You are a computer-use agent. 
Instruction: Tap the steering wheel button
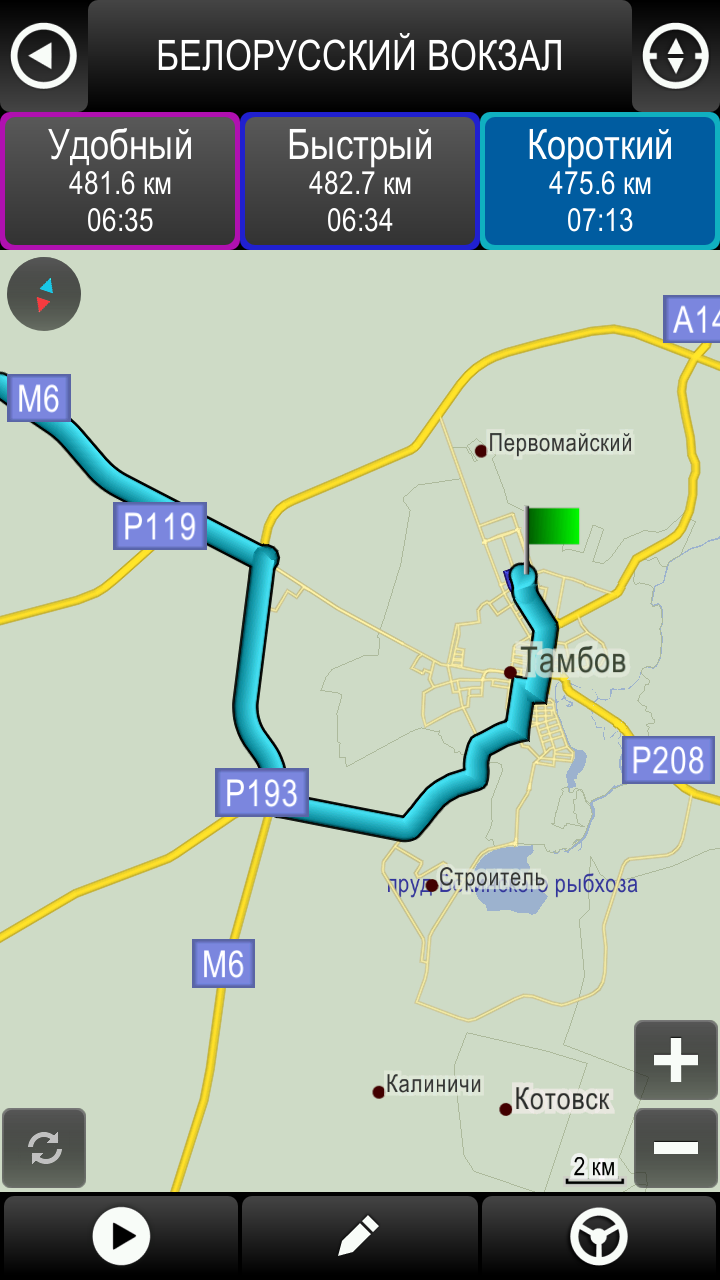[599, 1236]
